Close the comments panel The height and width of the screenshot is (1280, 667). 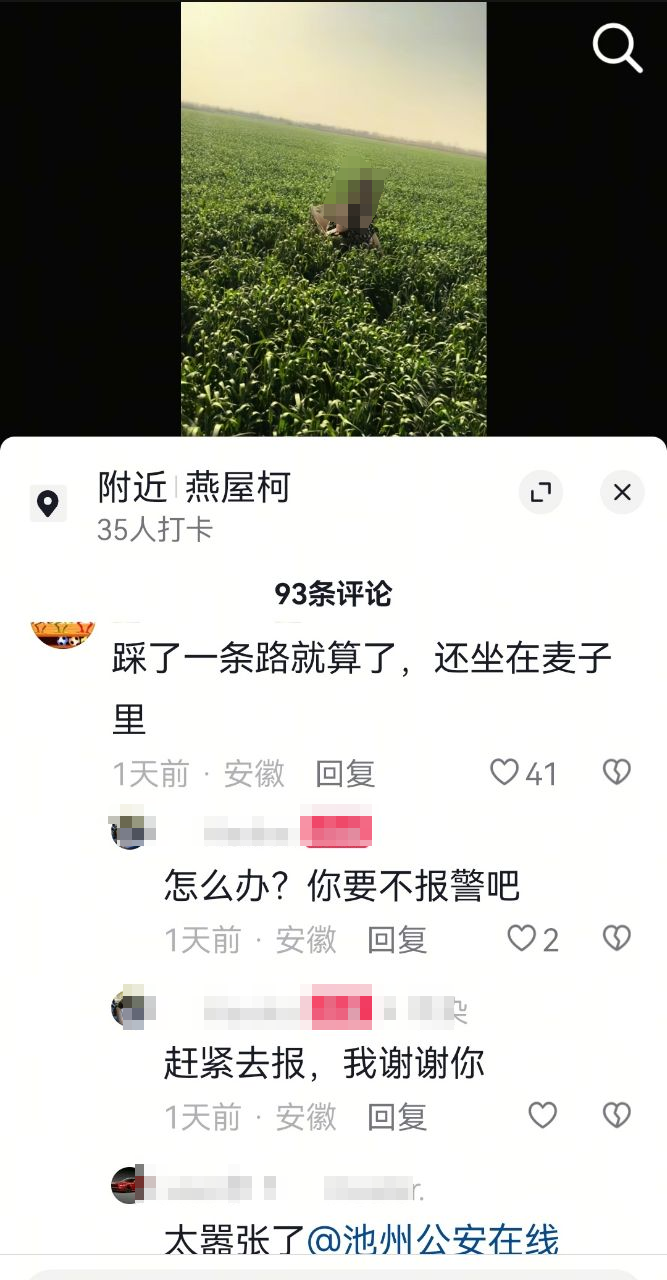[622, 492]
